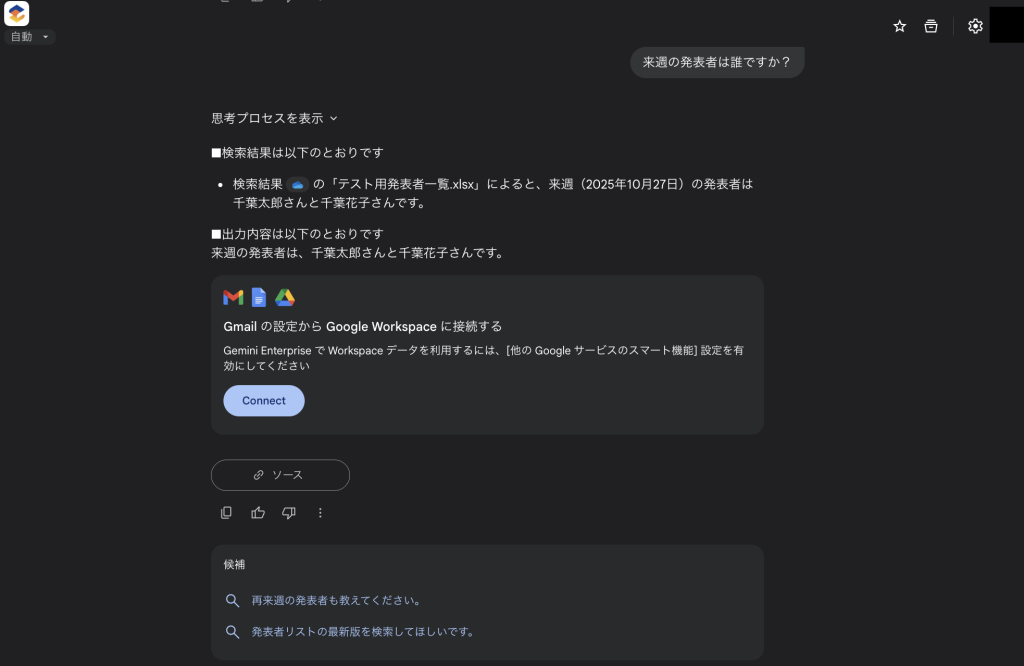Image resolution: width=1024 pixels, height=666 pixels.
Task: Expand 思考プロセスを表示
Action: [x=274, y=118]
